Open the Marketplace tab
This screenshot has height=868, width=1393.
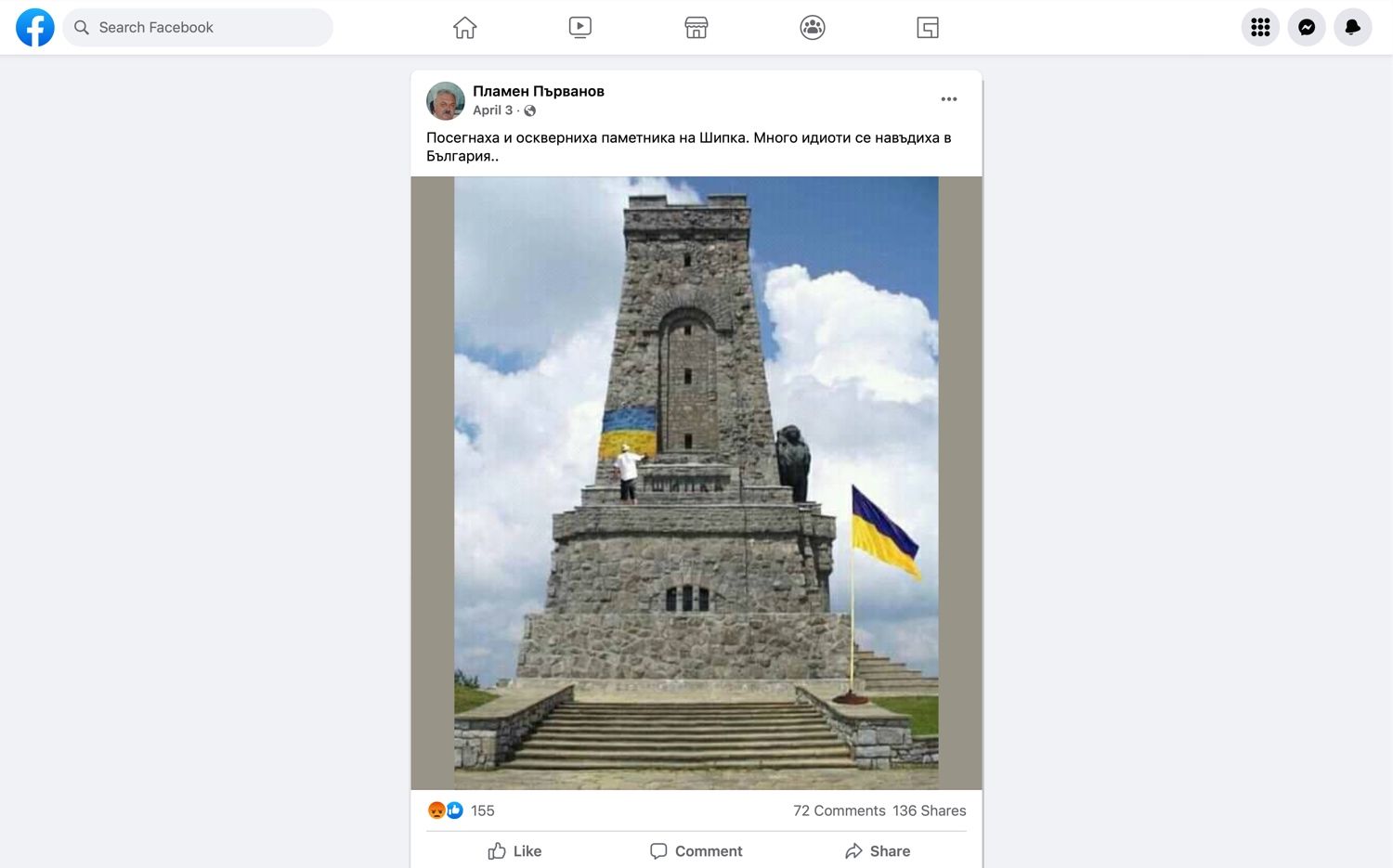tap(696, 28)
